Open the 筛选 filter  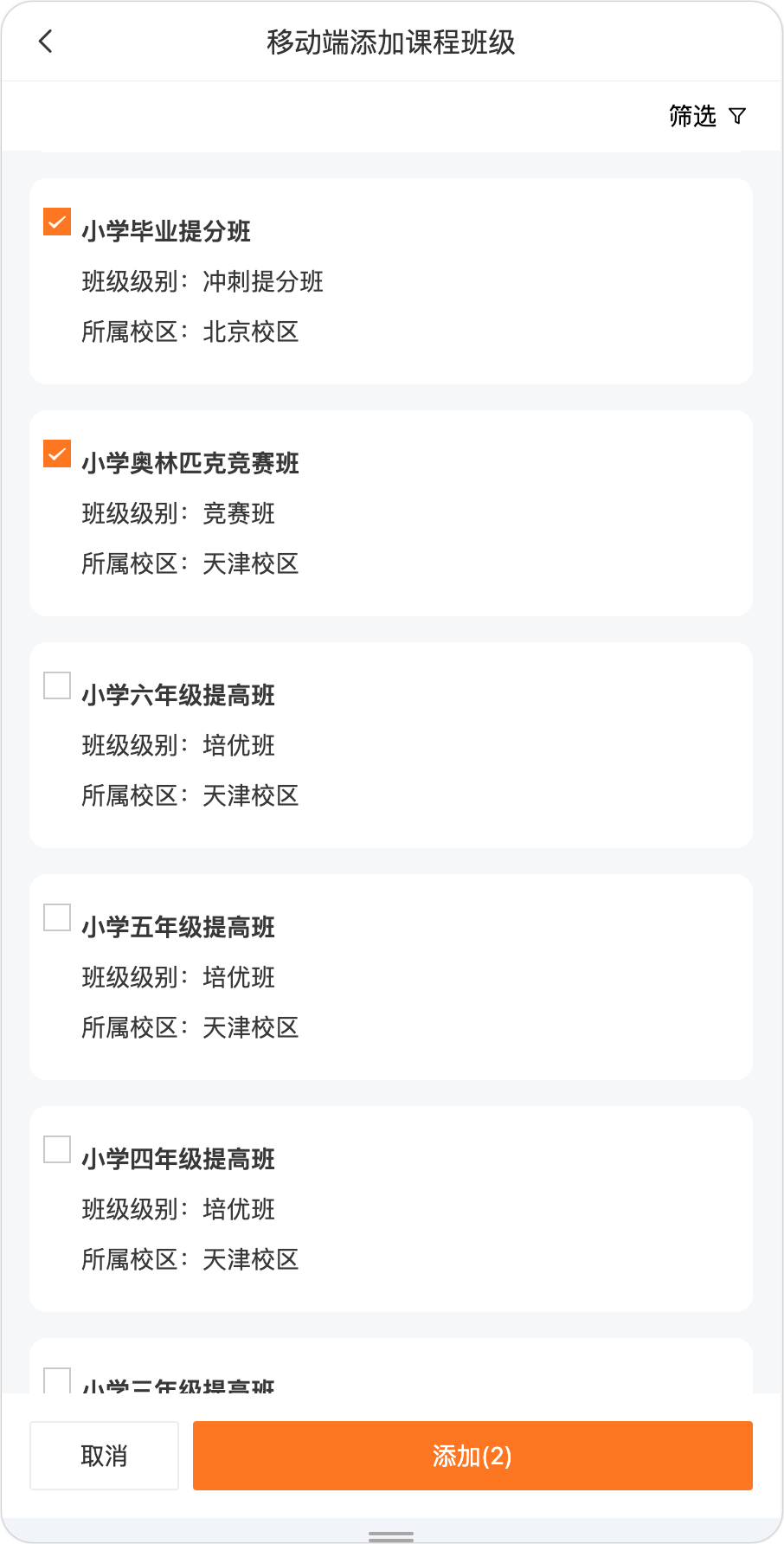707,116
